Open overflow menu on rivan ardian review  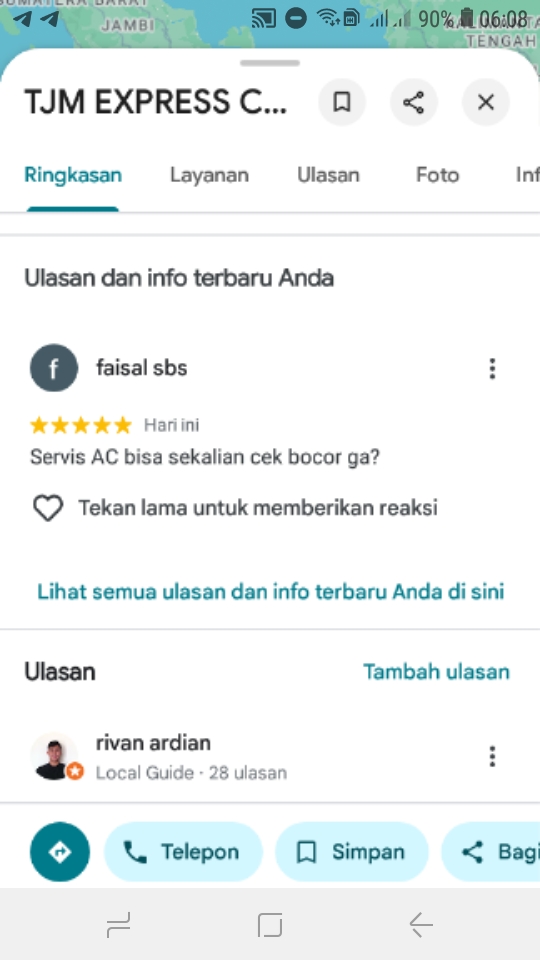tap(492, 757)
